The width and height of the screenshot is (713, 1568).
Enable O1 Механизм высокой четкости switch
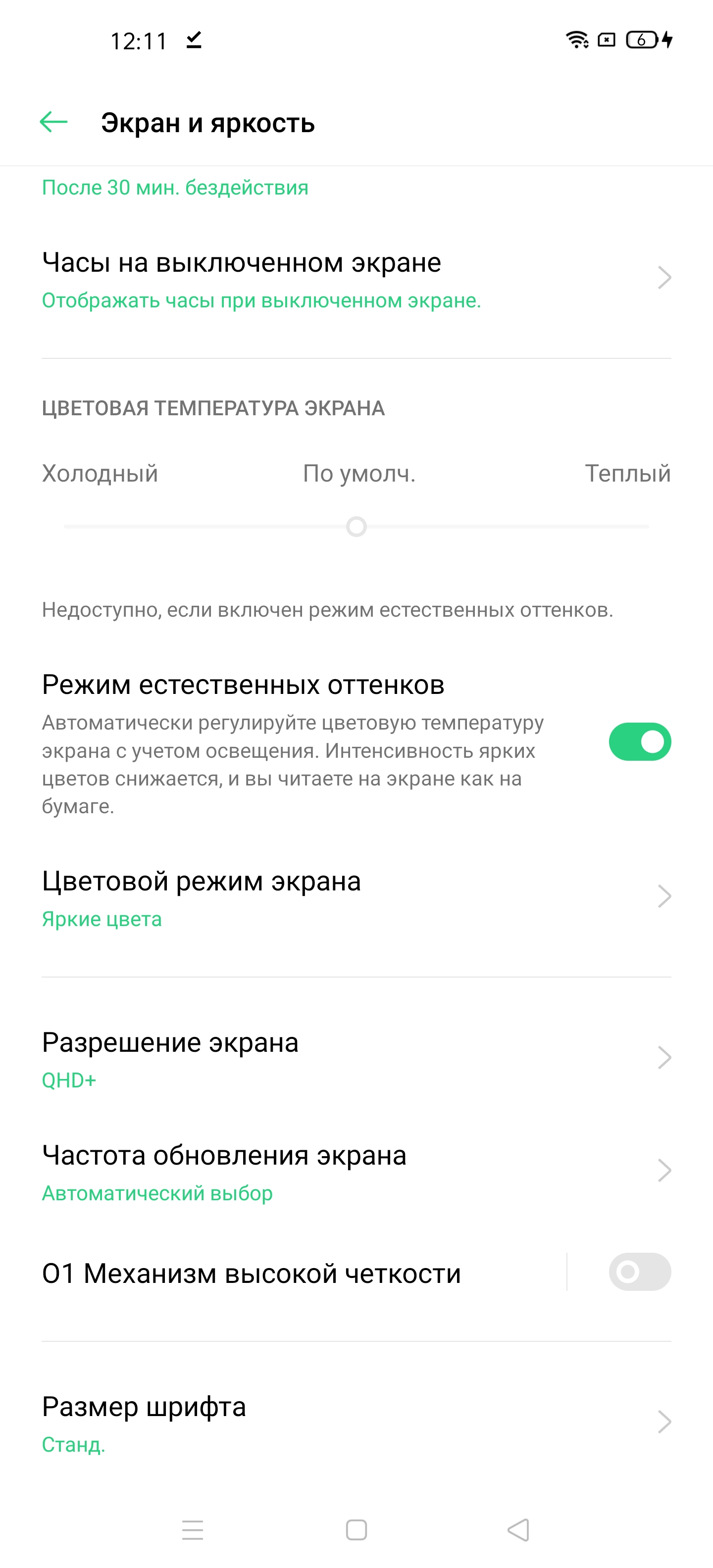pos(639,1272)
